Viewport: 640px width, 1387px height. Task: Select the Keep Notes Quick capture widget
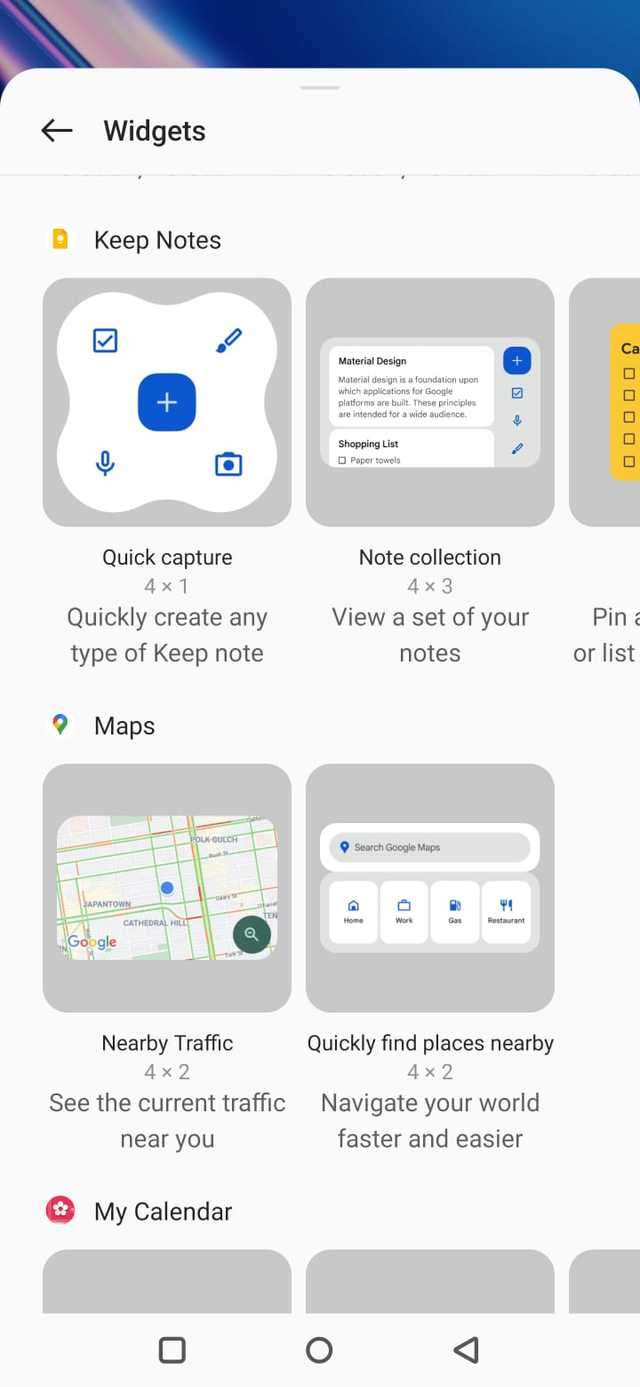167,402
